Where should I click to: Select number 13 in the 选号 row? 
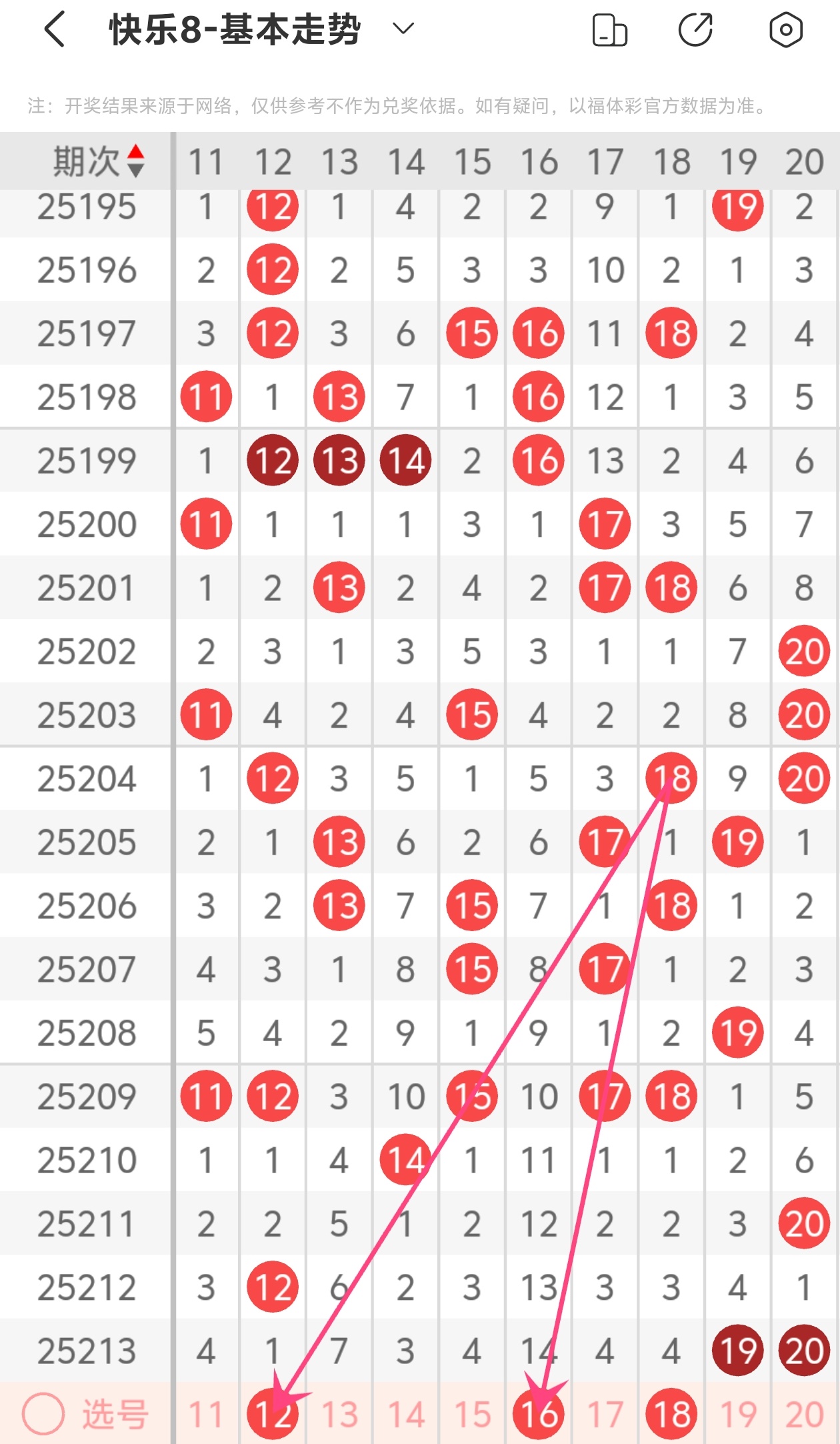point(339,1414)
